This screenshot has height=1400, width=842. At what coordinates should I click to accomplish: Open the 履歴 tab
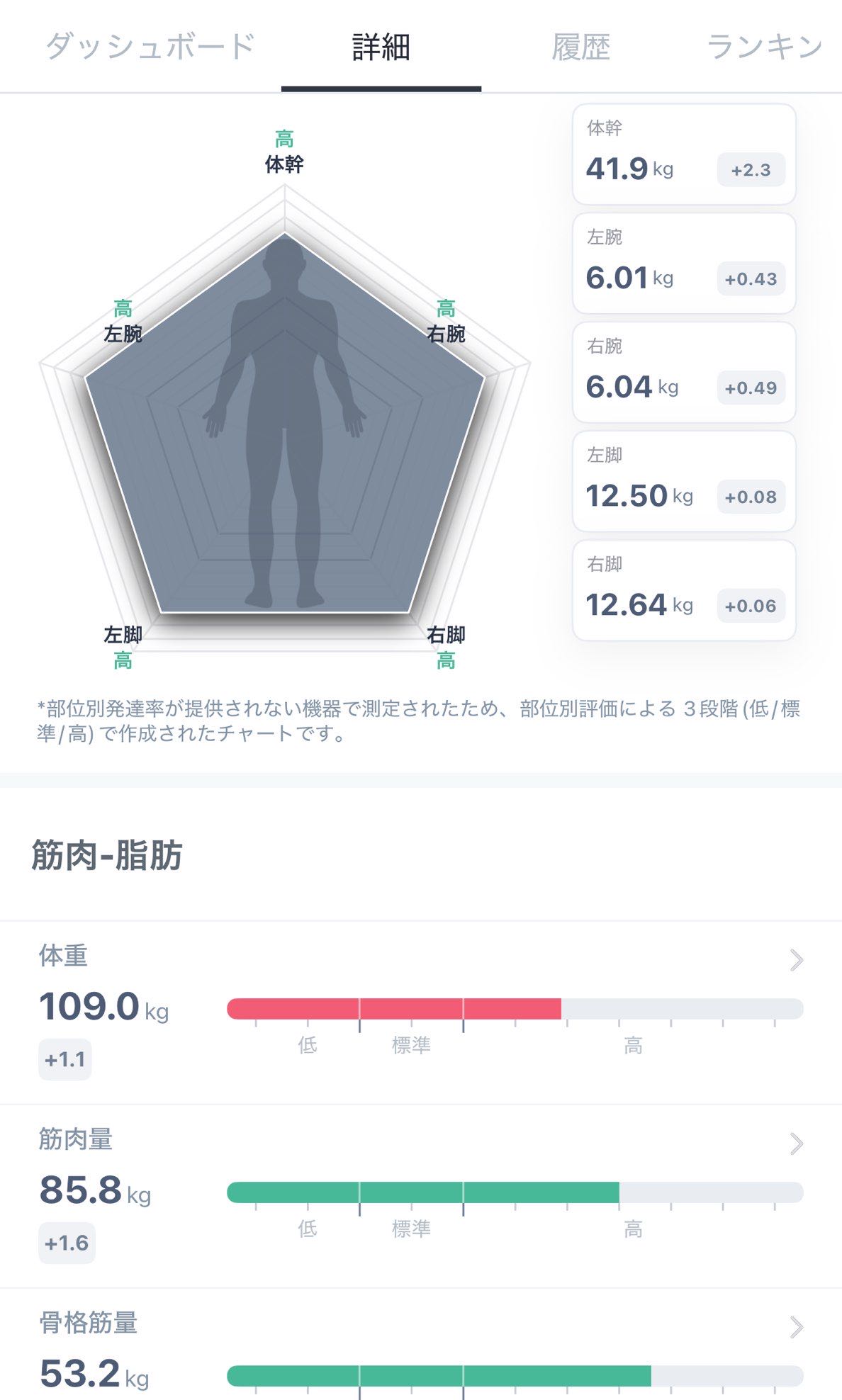pyautogui.click(x=580, y=47)
